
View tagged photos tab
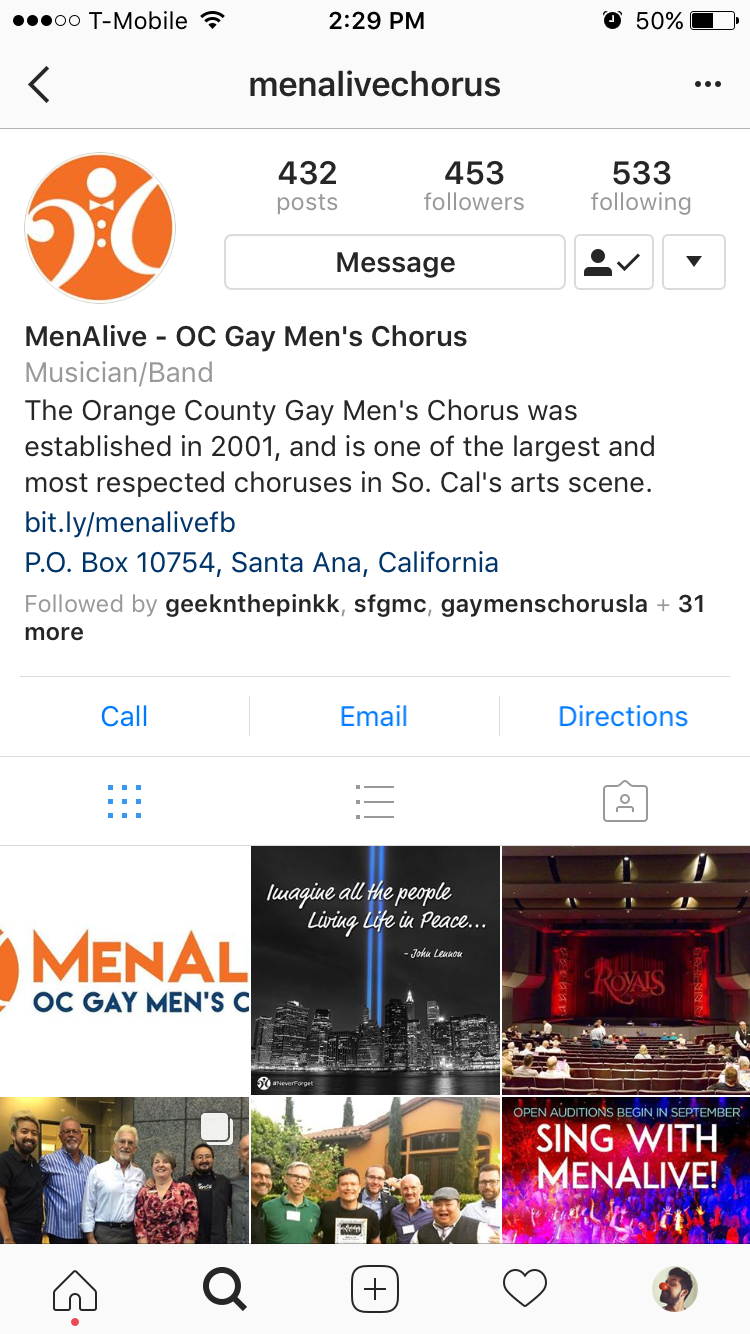click(x=625, y=801)
